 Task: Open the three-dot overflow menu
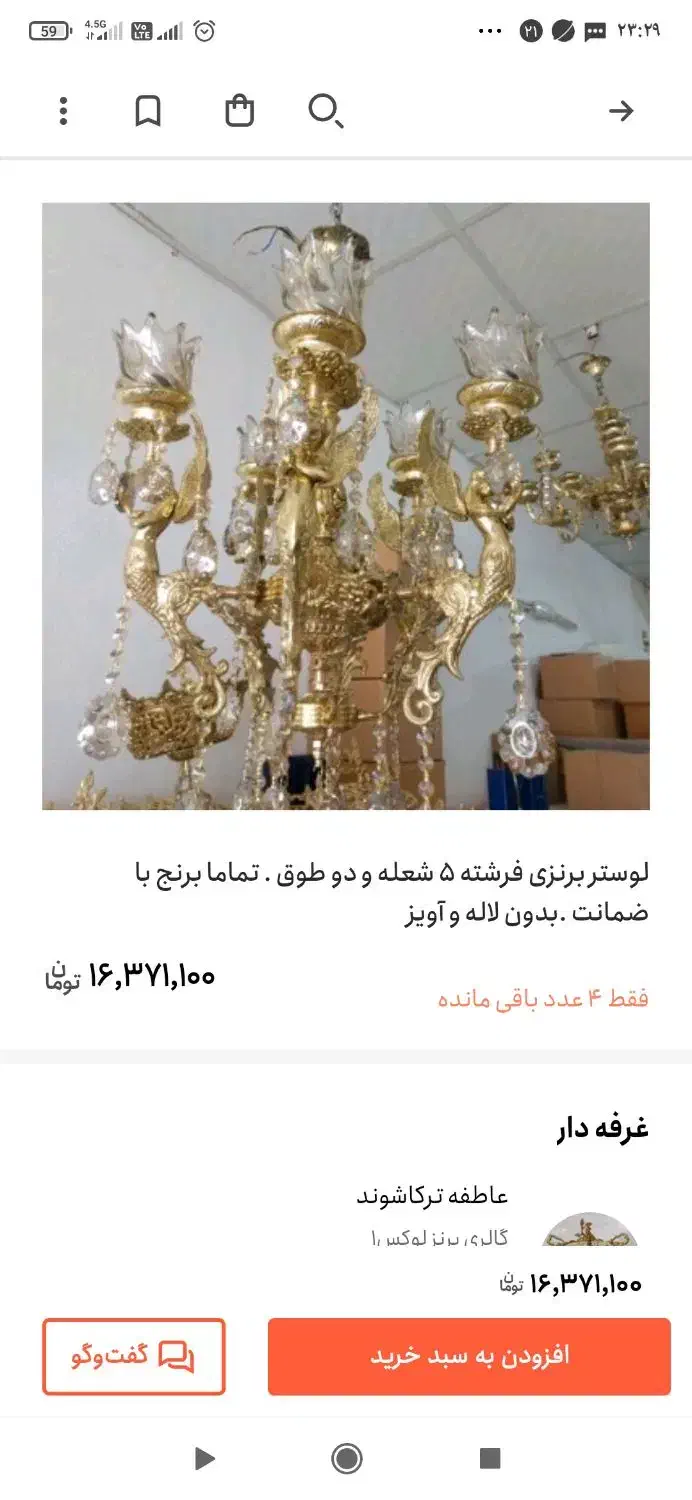click(x=63, y=111)
